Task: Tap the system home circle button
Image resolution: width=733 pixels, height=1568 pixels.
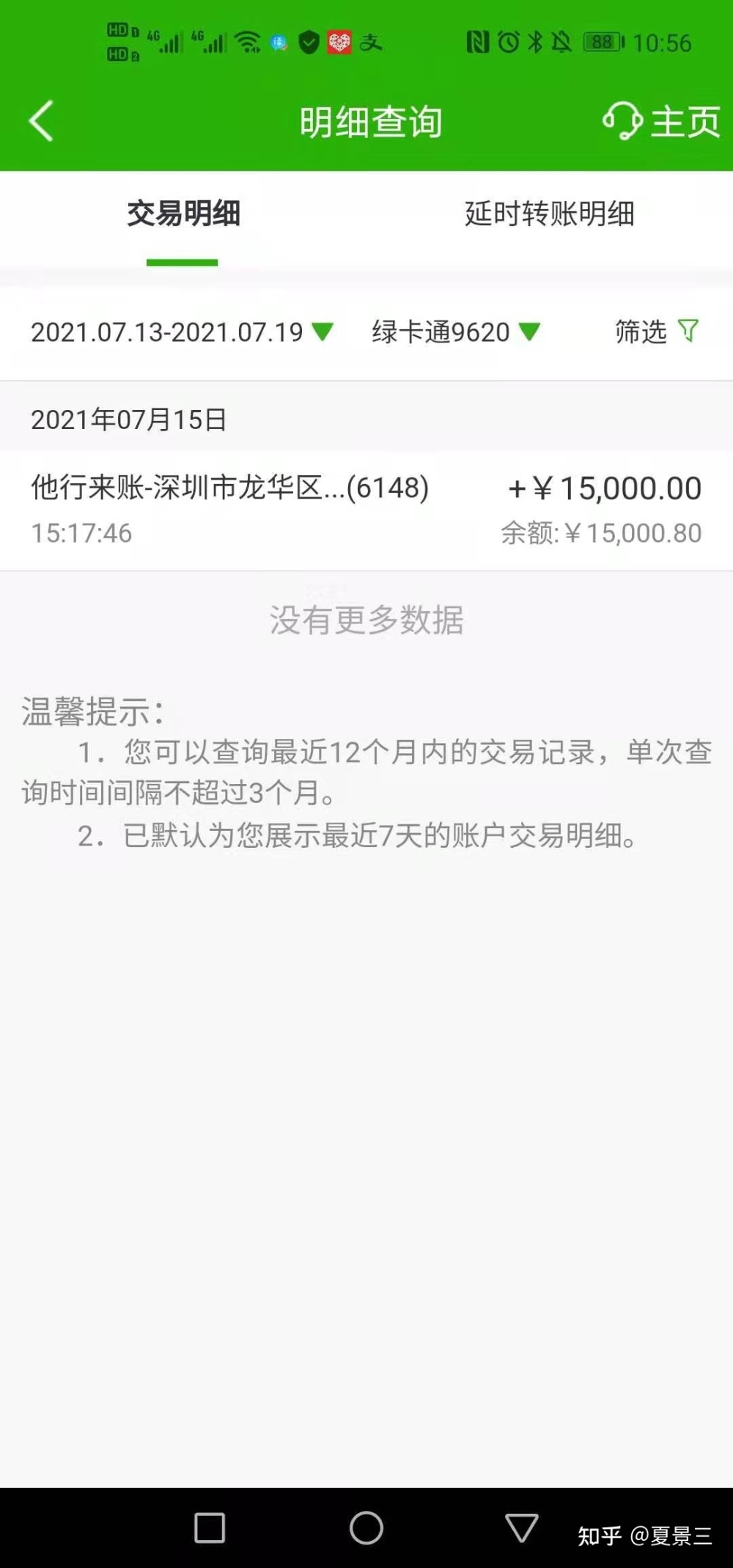Action: coord(366,1528)
